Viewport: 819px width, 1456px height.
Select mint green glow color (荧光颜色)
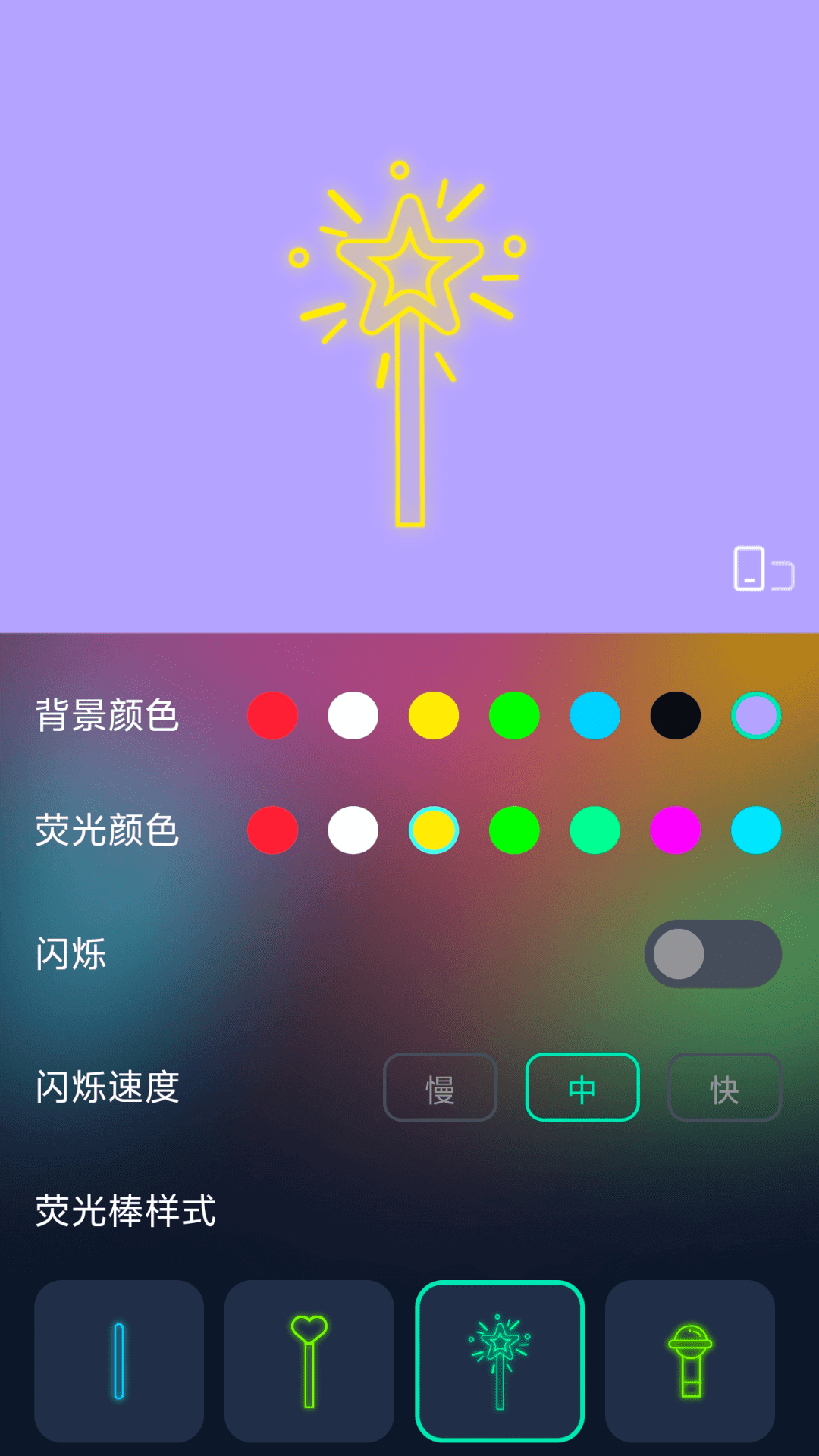click(595, 830)
